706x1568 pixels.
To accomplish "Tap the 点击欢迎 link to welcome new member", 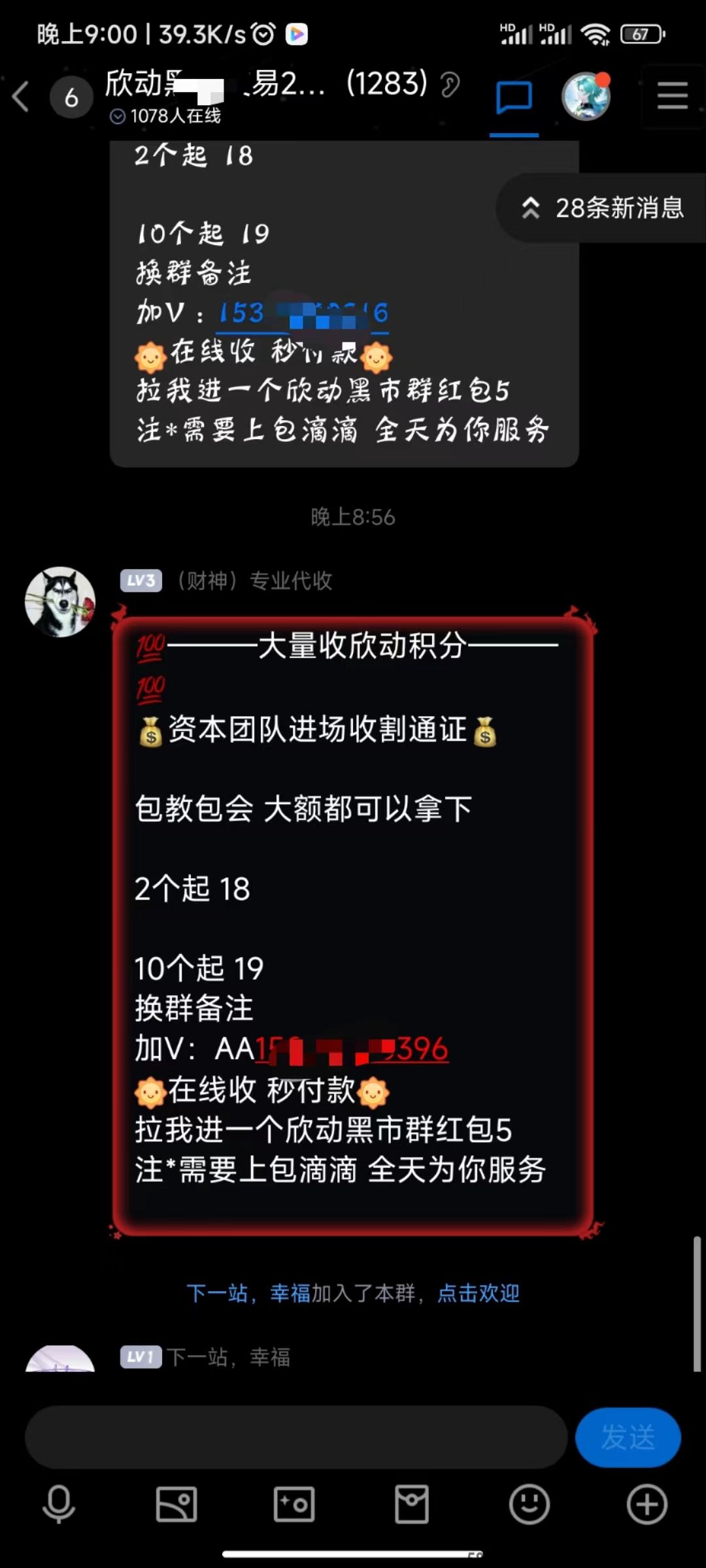I will tap(479, 1293).
